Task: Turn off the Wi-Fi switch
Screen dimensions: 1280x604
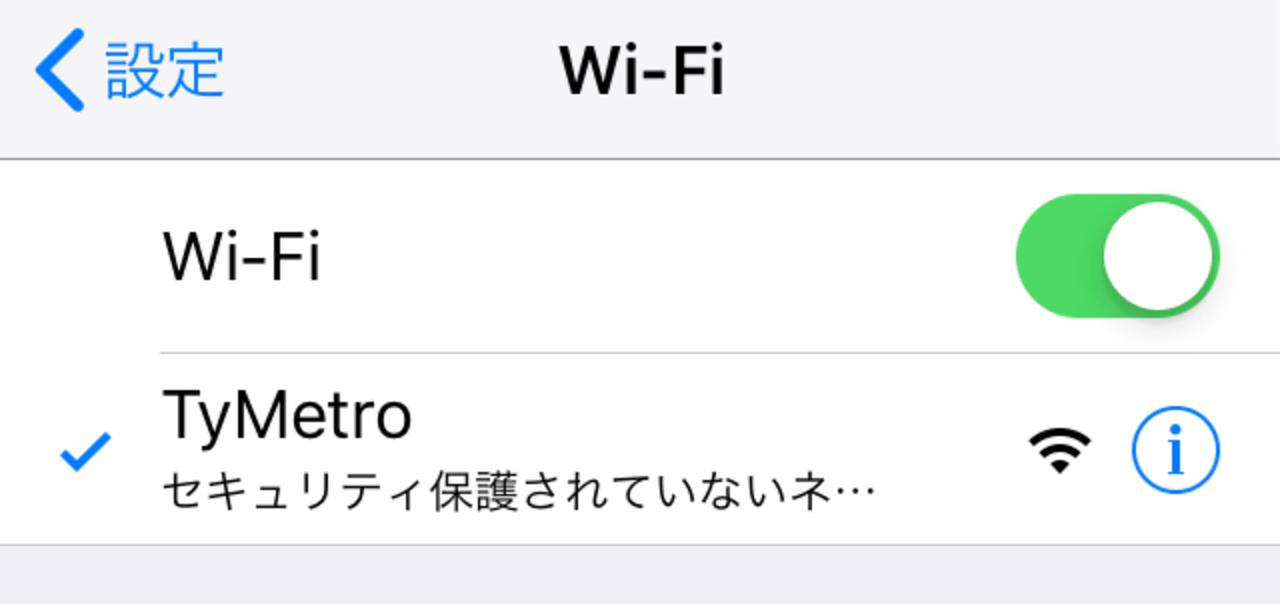Action: point(1117,256)
